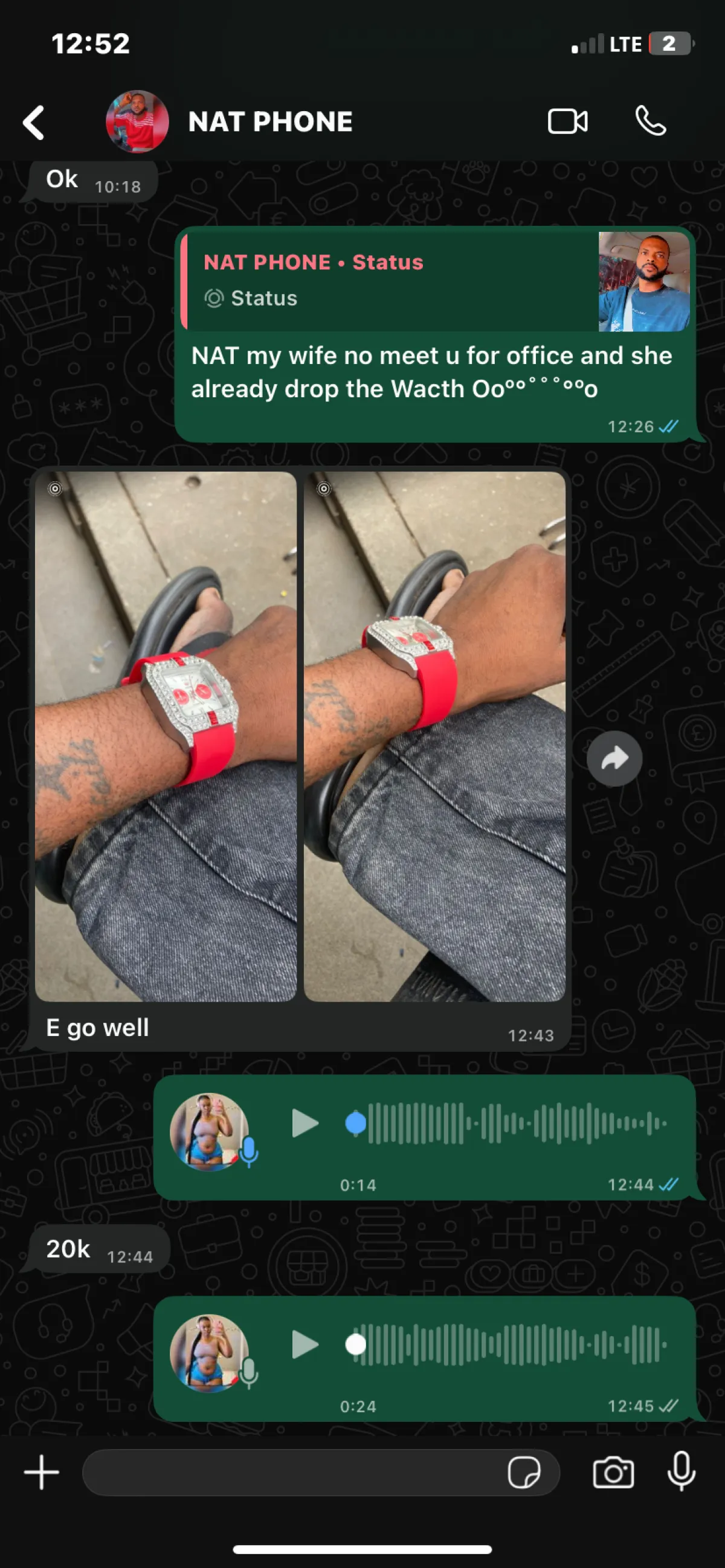725x1568 pixels.
Task: Go back to the chats list
Action: coord(34,123)
